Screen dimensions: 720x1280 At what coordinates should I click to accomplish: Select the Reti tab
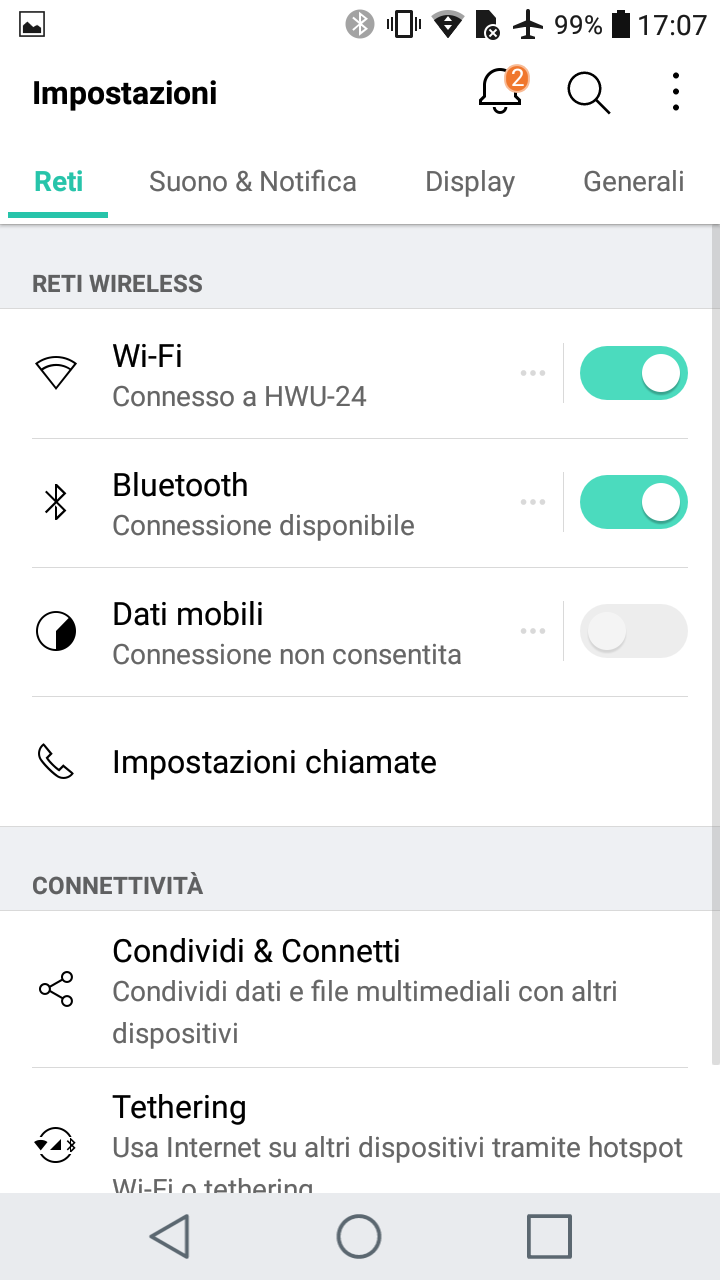point(58,182)
